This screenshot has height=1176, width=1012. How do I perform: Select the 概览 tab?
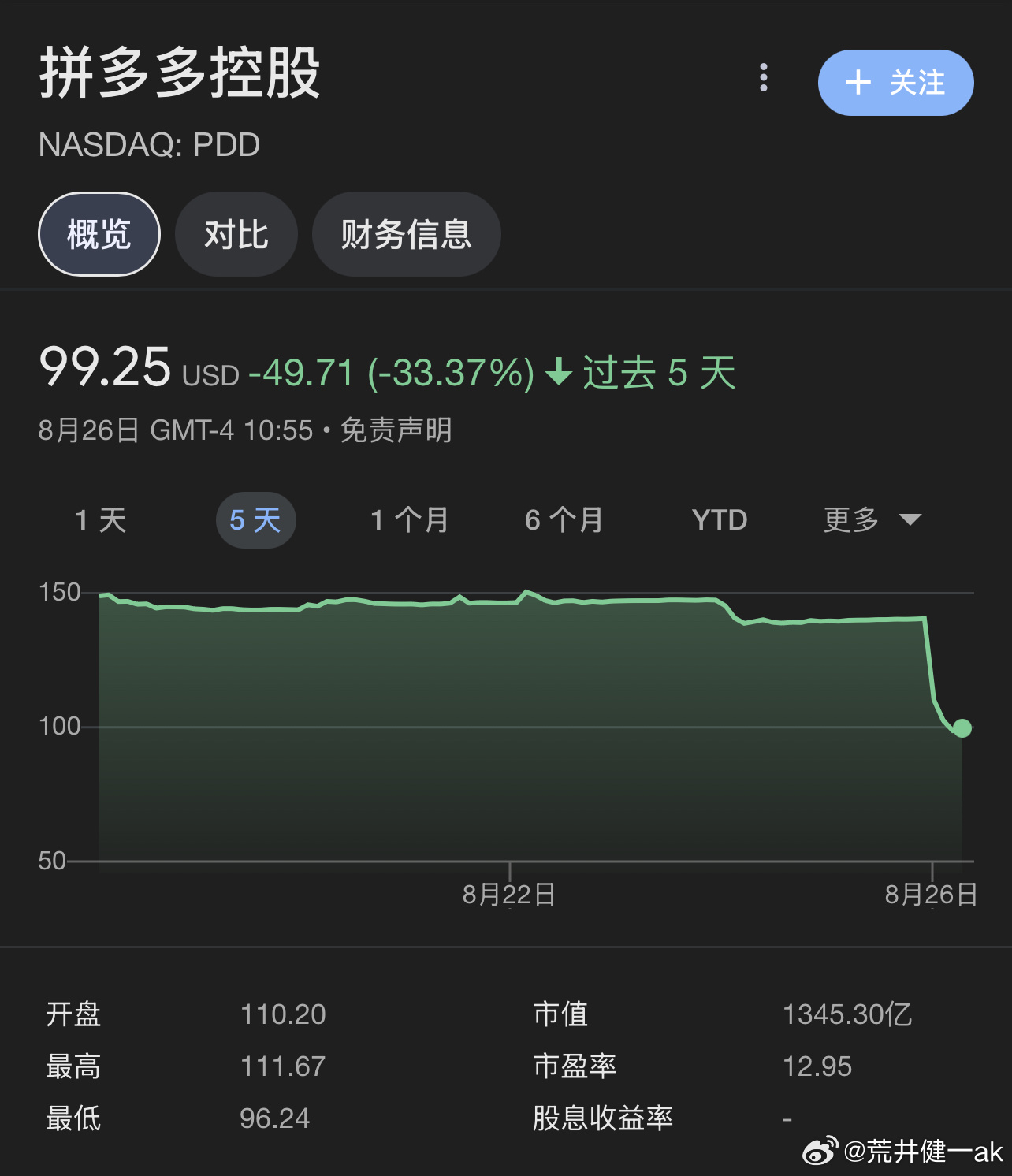pos(99,234)
